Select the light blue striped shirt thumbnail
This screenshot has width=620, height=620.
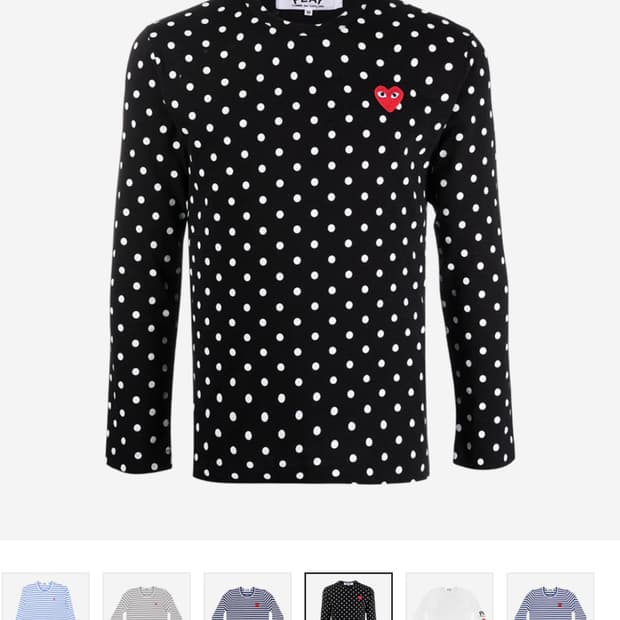[46, 597]
